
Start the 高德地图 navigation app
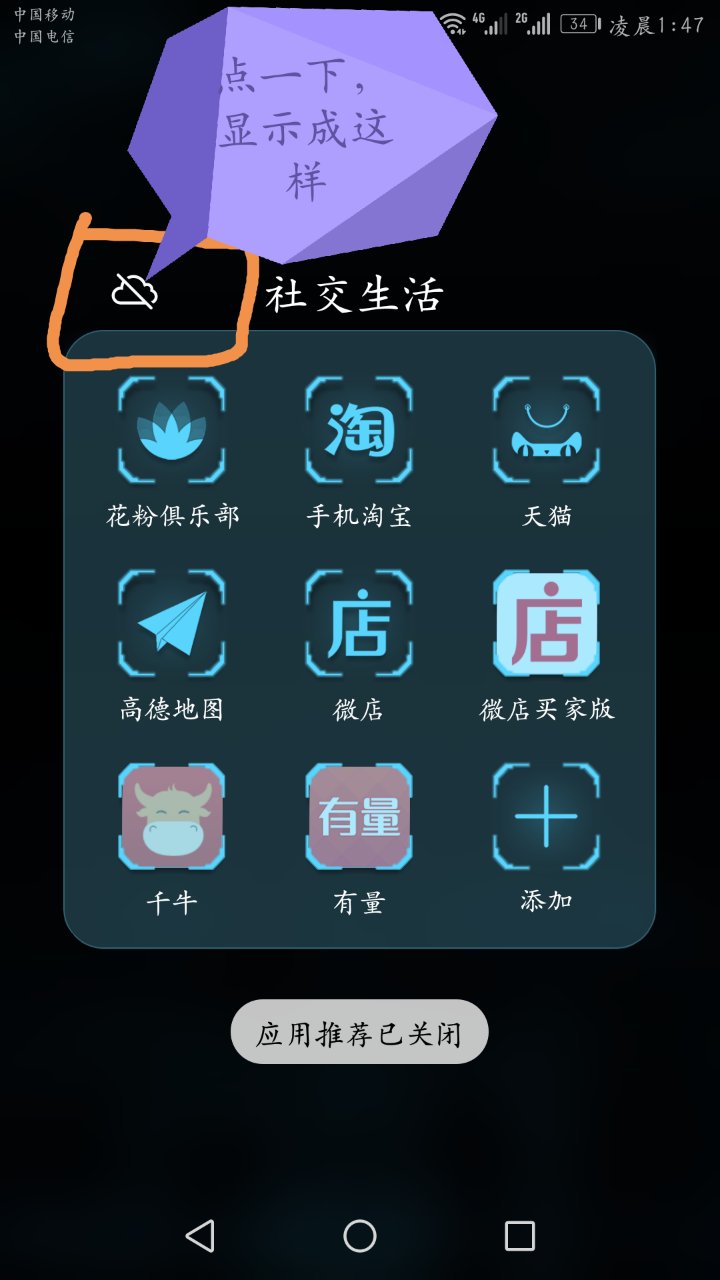pos(172,625)
